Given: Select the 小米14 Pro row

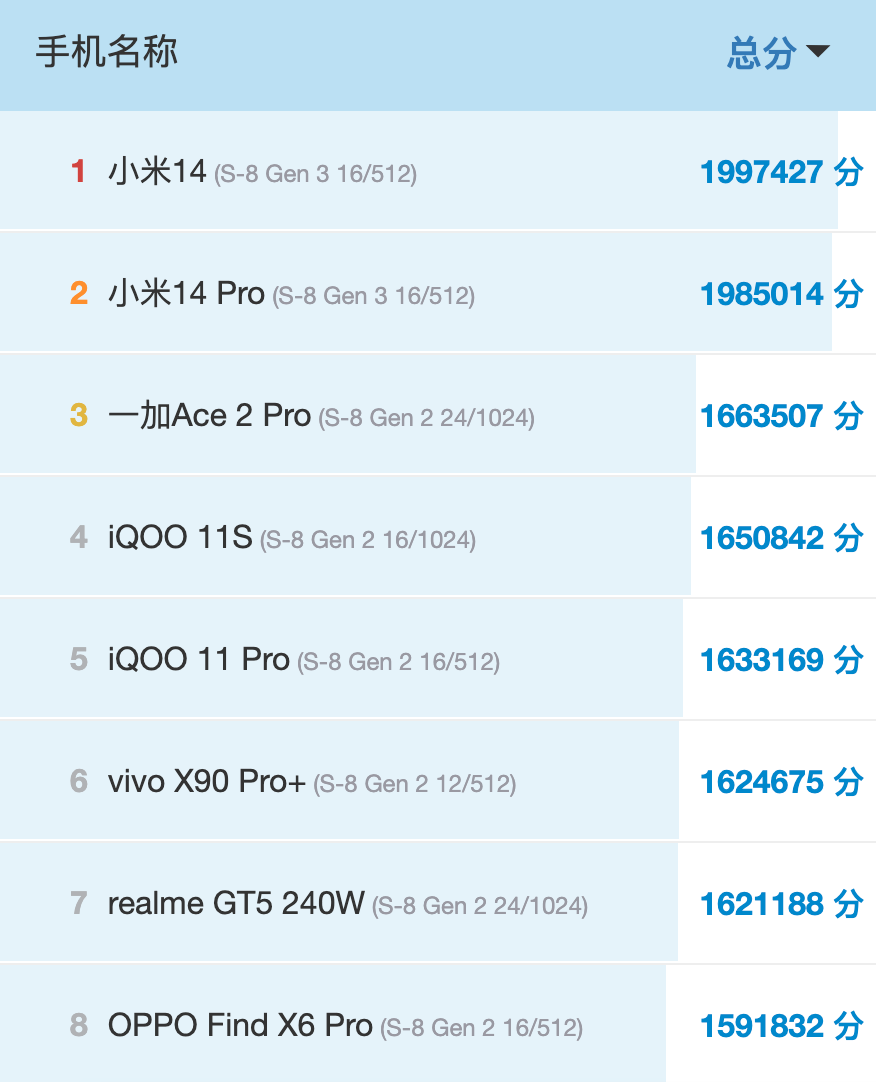Looking at the screenshot, I should [186, 294].
